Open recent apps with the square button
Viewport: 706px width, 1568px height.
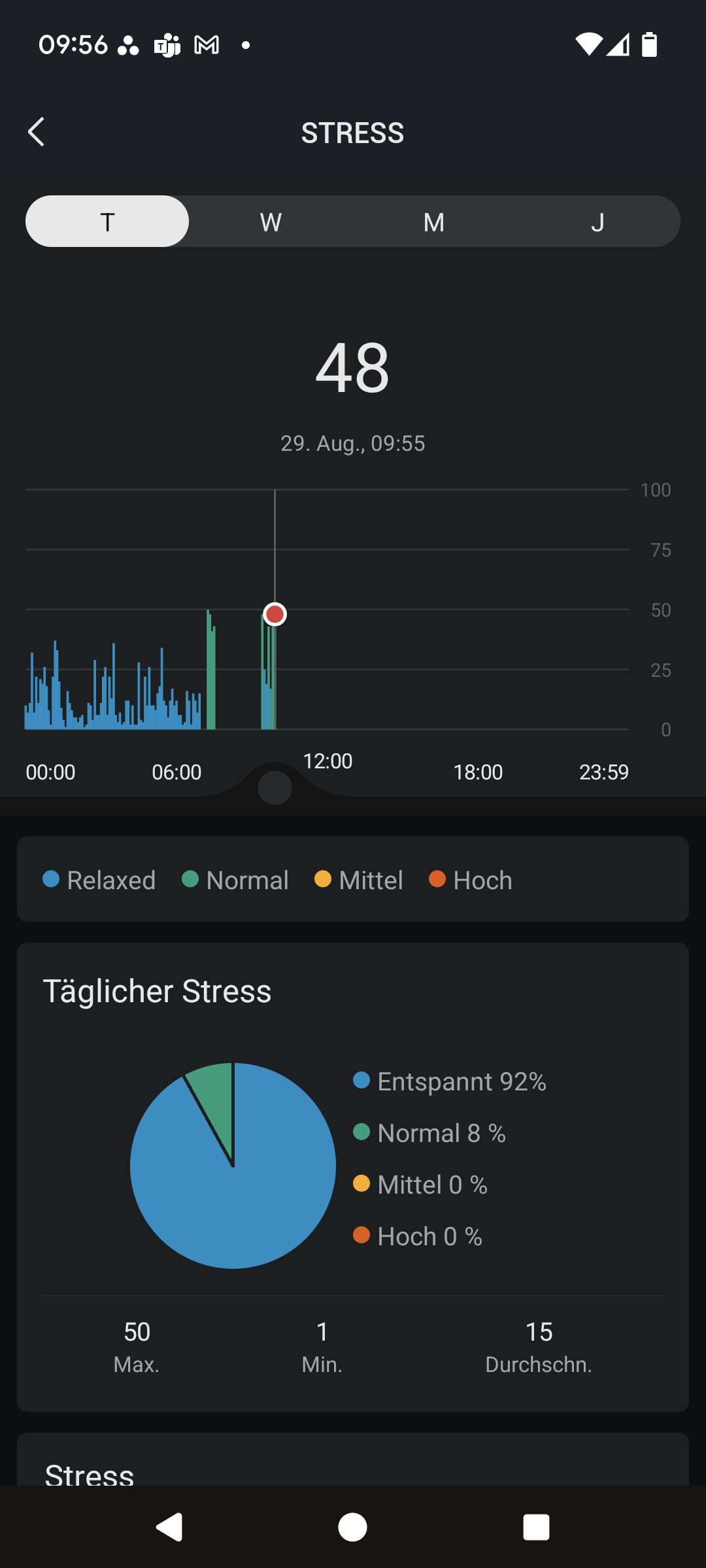[x=536, y=1527]
